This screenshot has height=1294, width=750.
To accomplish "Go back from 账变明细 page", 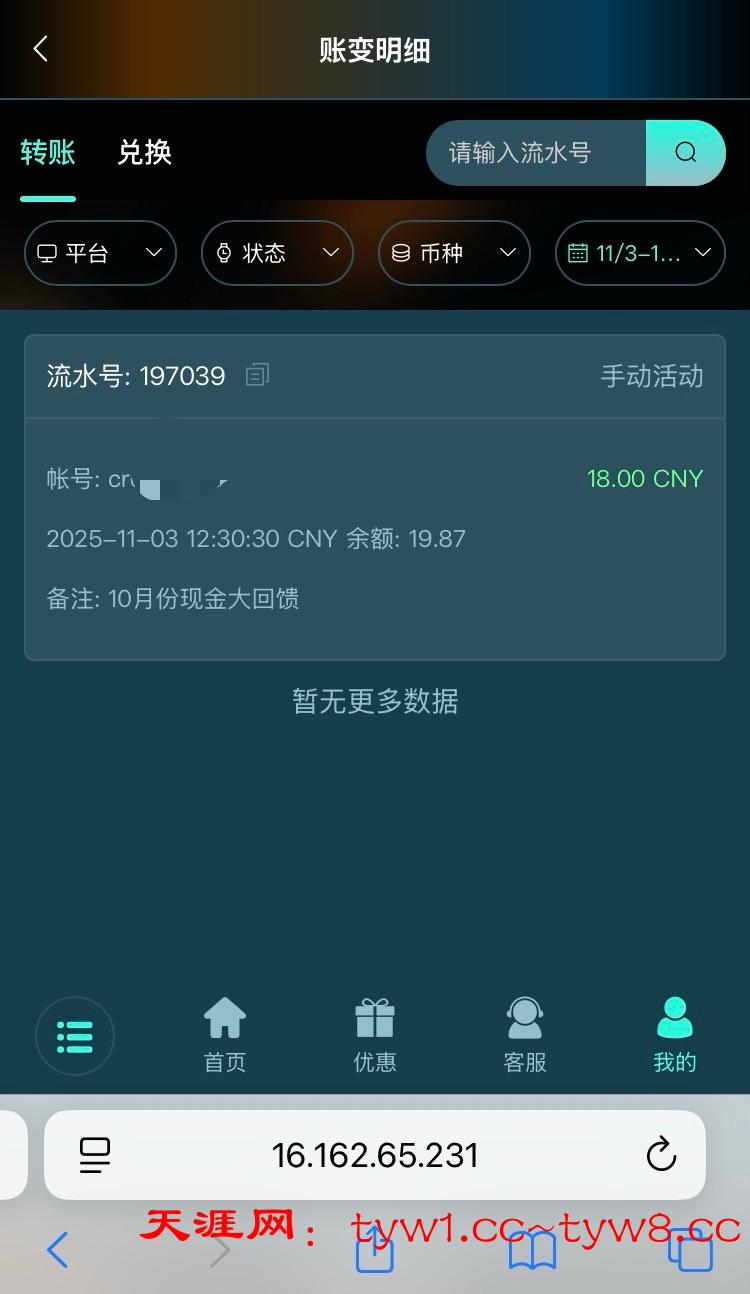I will [40, 49].
